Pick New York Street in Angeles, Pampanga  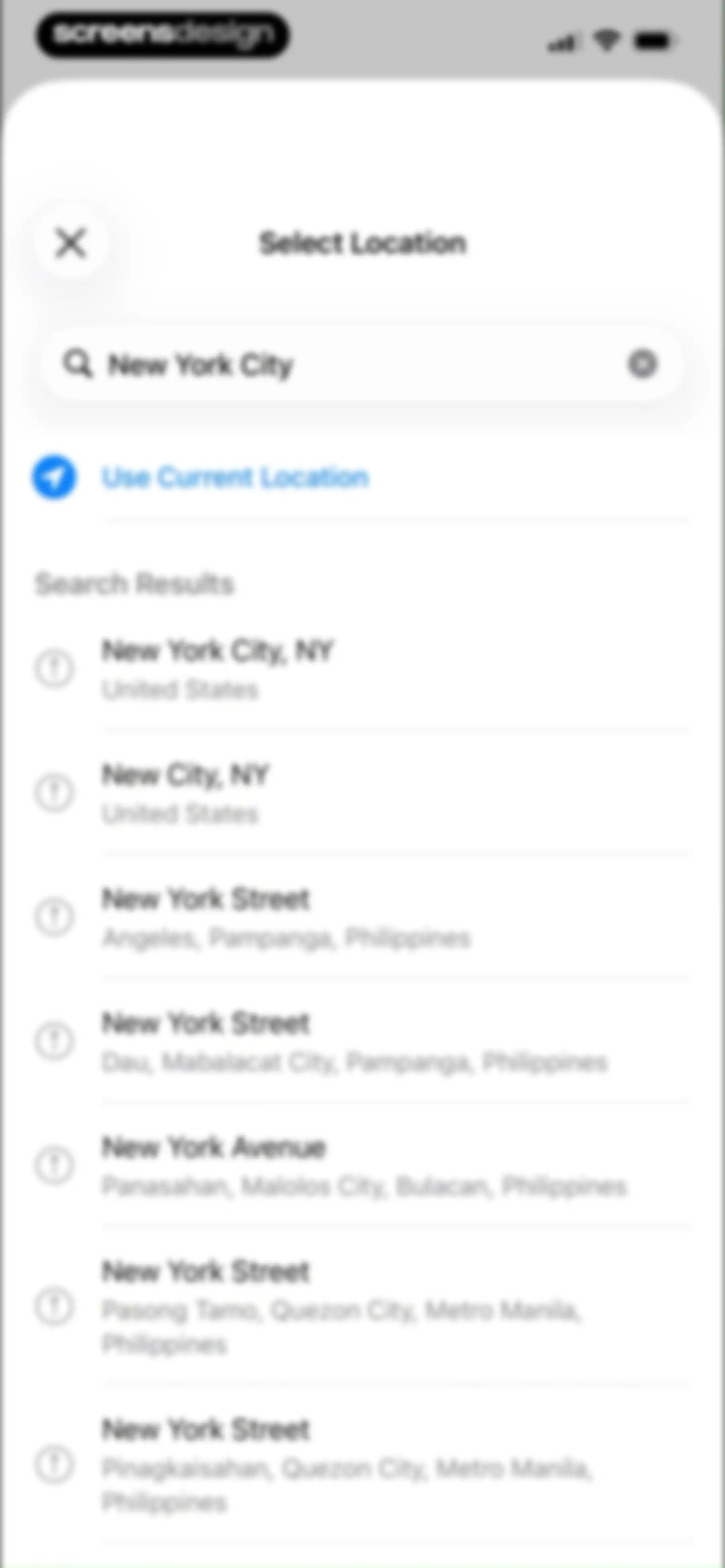pyautogui.click(x=362, y=917)
